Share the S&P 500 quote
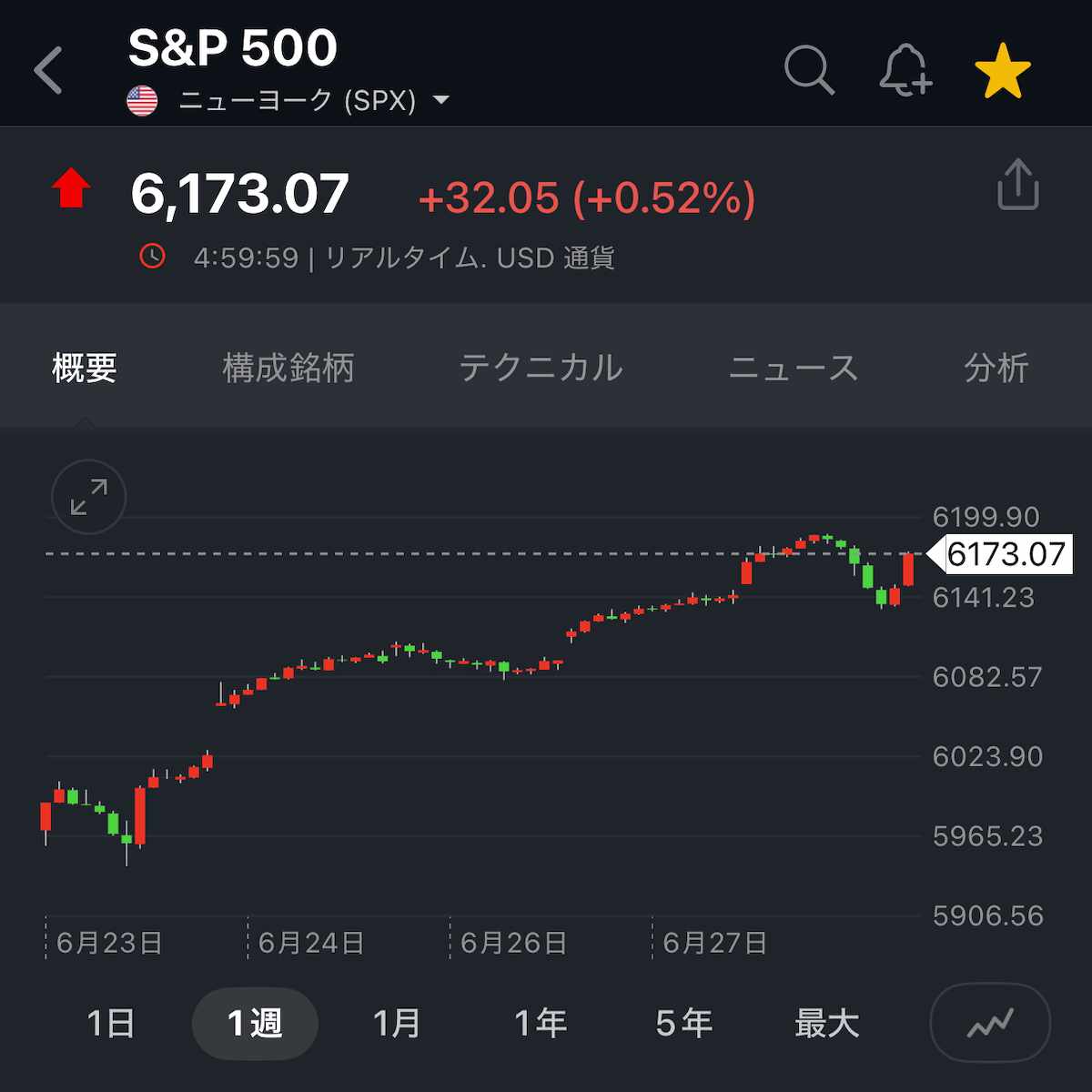The image size is (1092, 1092). 1017,185
